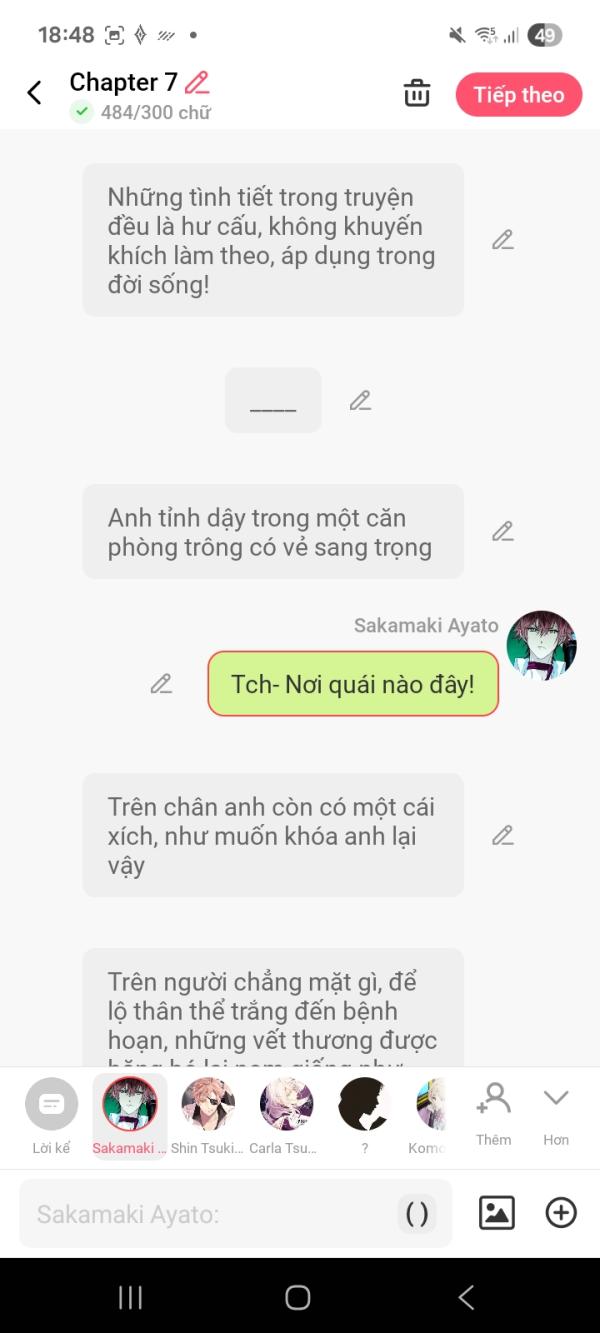
Task: Select the Lời kể narrator option
Action: click(51, 1114)
